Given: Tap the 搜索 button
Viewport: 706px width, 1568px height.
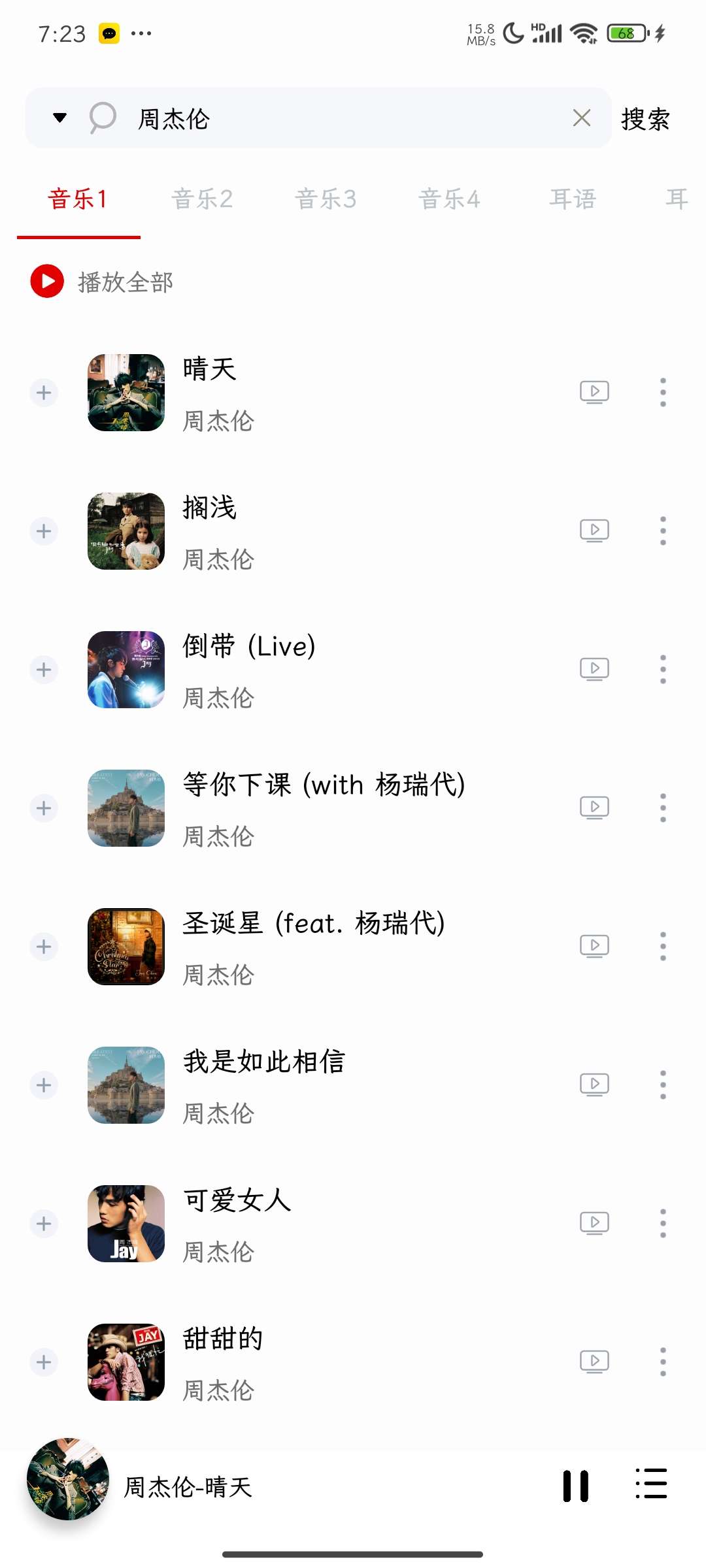Looking at the screenshot, I should [645, 120].
